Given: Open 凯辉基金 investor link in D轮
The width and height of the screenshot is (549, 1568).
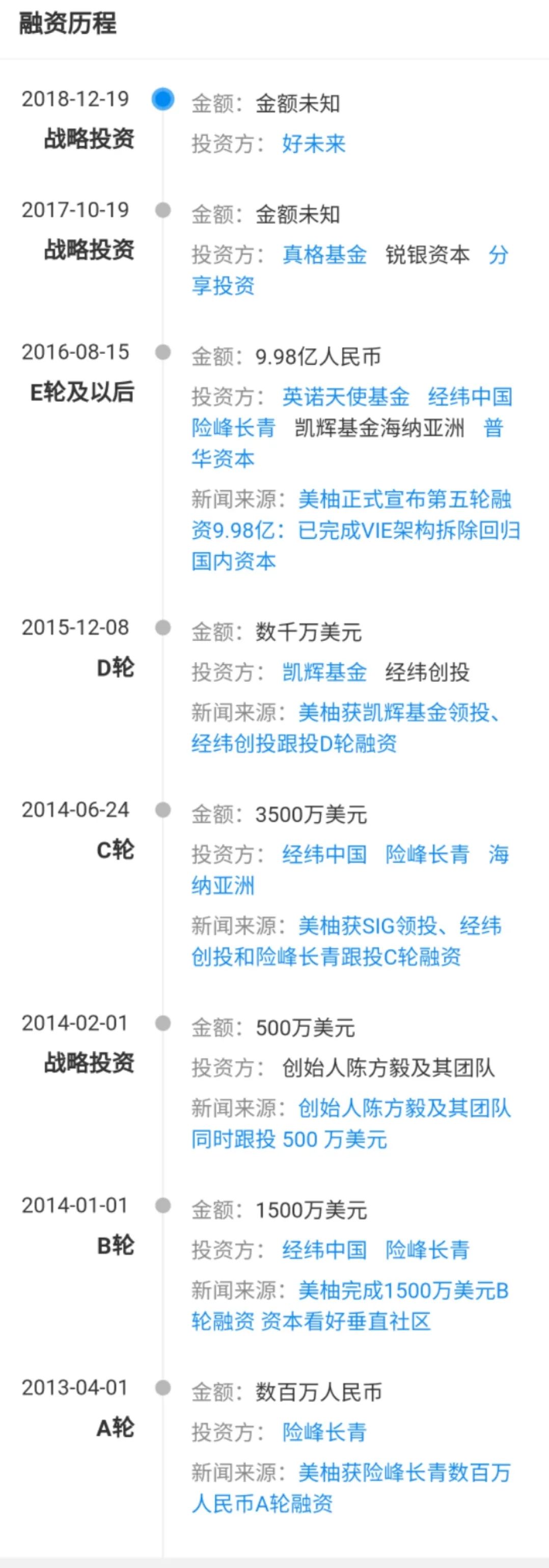Looking at the screenshot, I should [x=324, y=672].
